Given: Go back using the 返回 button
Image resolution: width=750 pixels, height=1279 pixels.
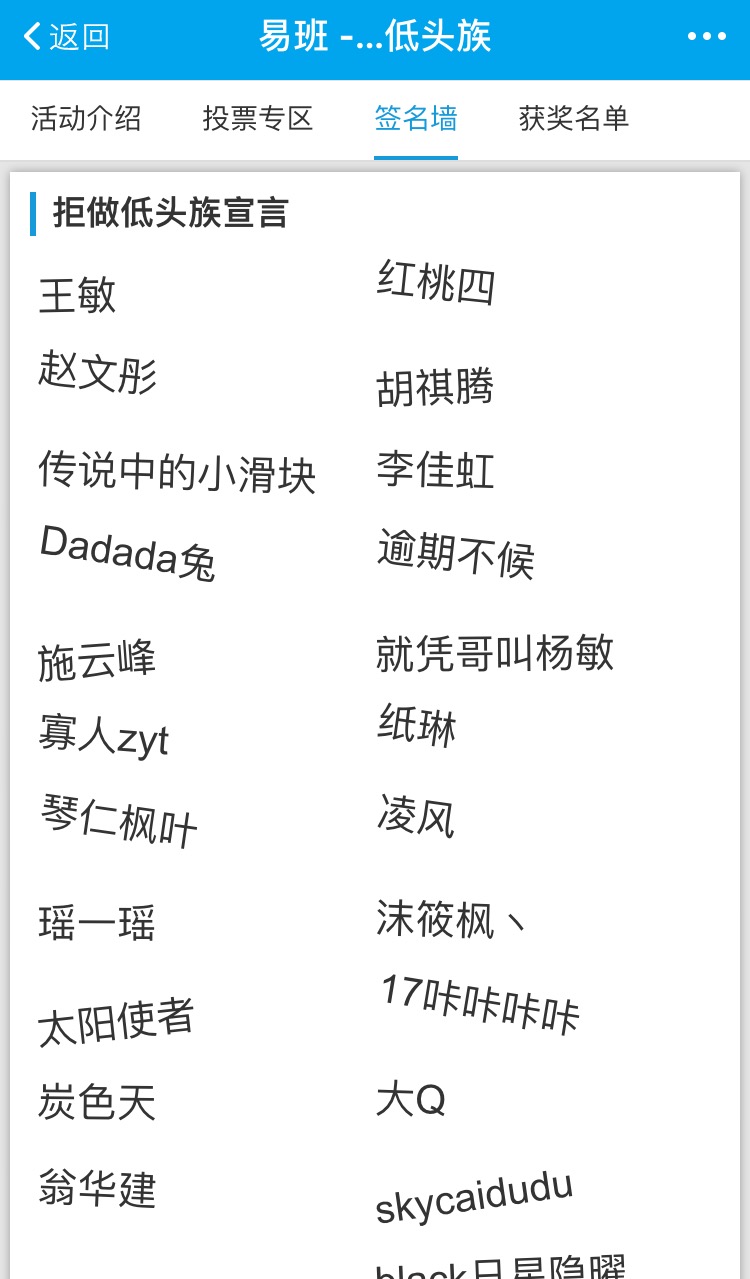Looking at the screenshot, I should [66, 38].
